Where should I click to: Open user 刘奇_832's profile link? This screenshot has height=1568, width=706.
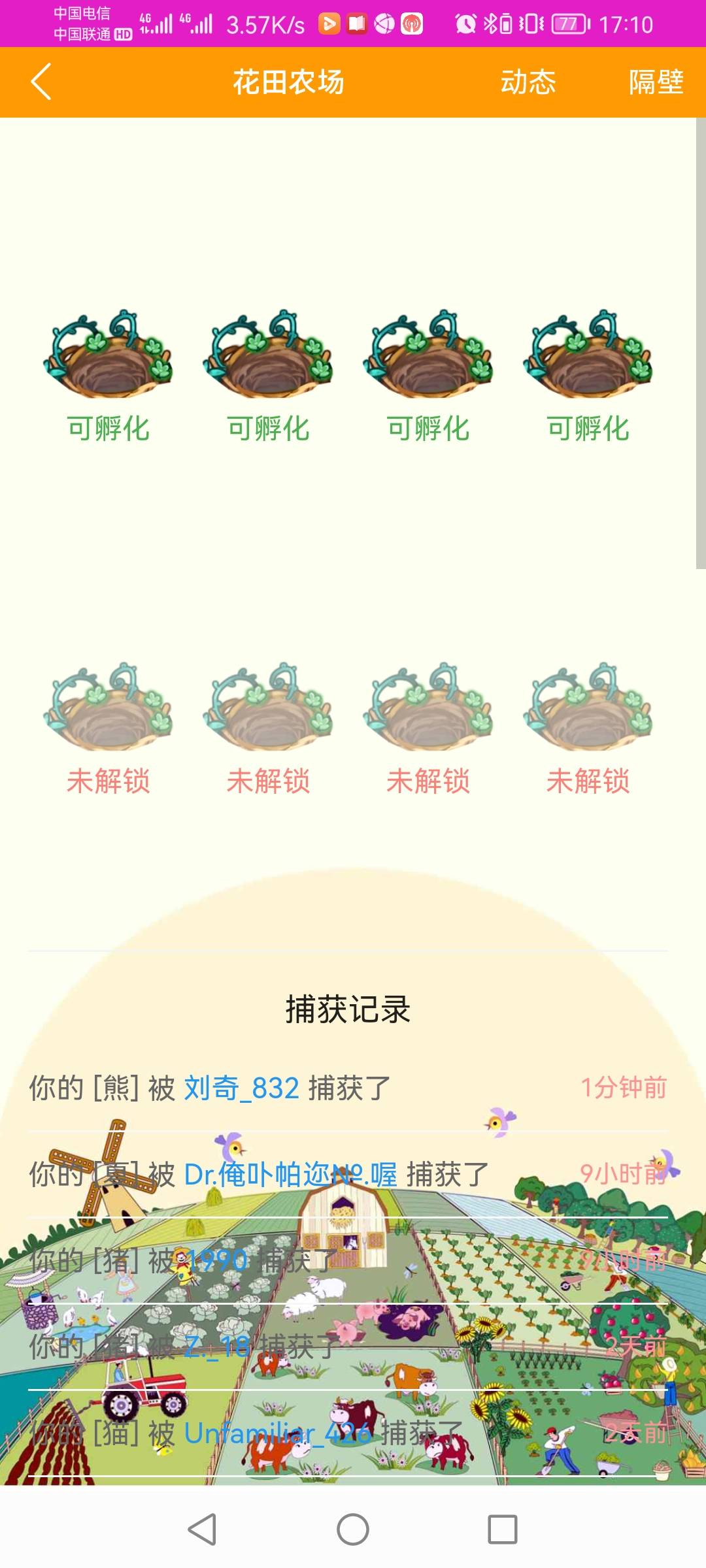241,1088
